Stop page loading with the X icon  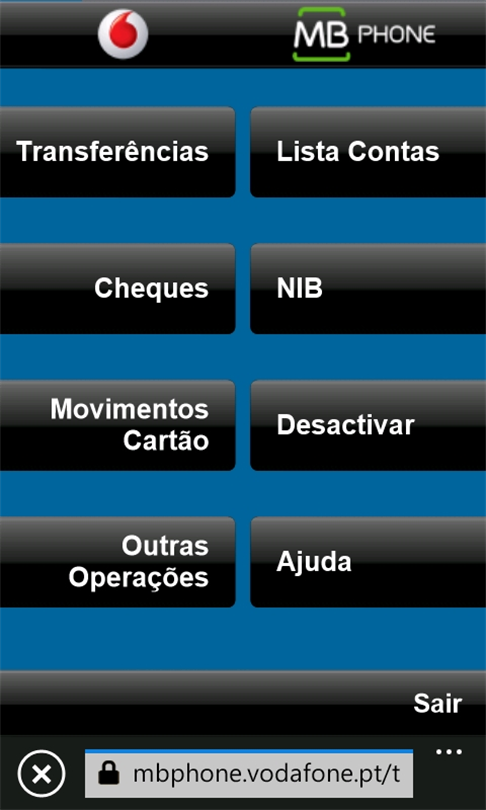(x=41, y=774)
